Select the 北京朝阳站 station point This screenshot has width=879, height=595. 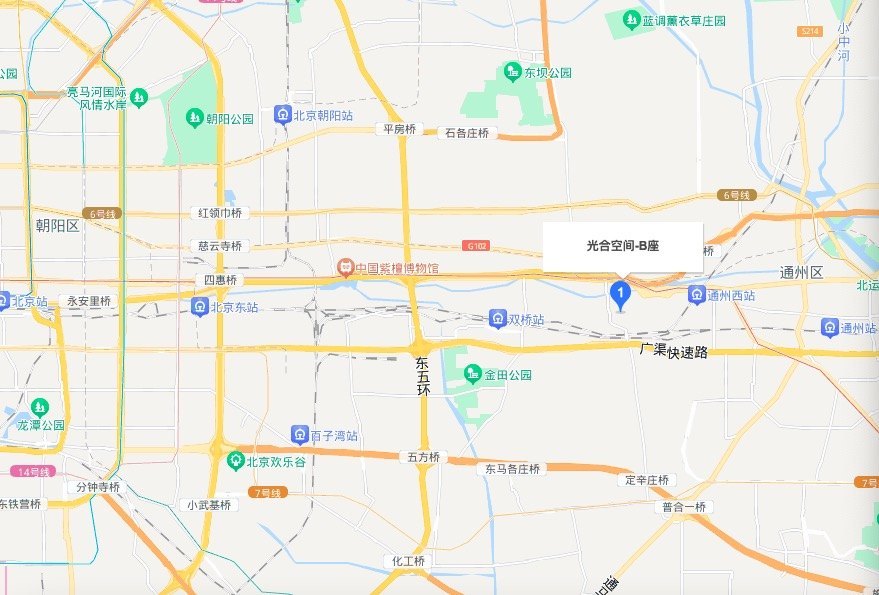(283, 116)
